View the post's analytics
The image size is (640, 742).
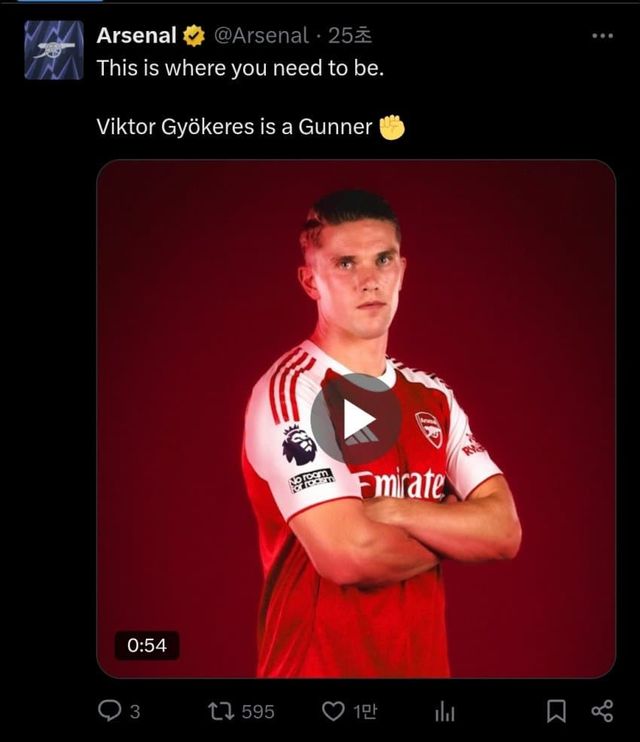click(x=444, y=711)
